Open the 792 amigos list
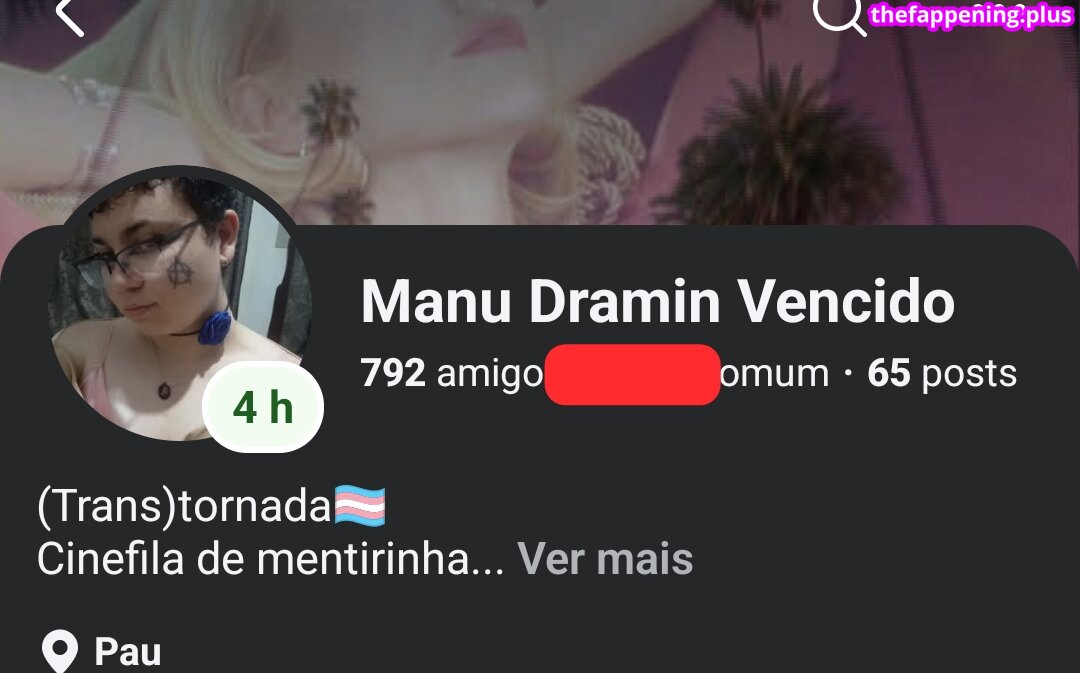 click(x=450, y=374)
